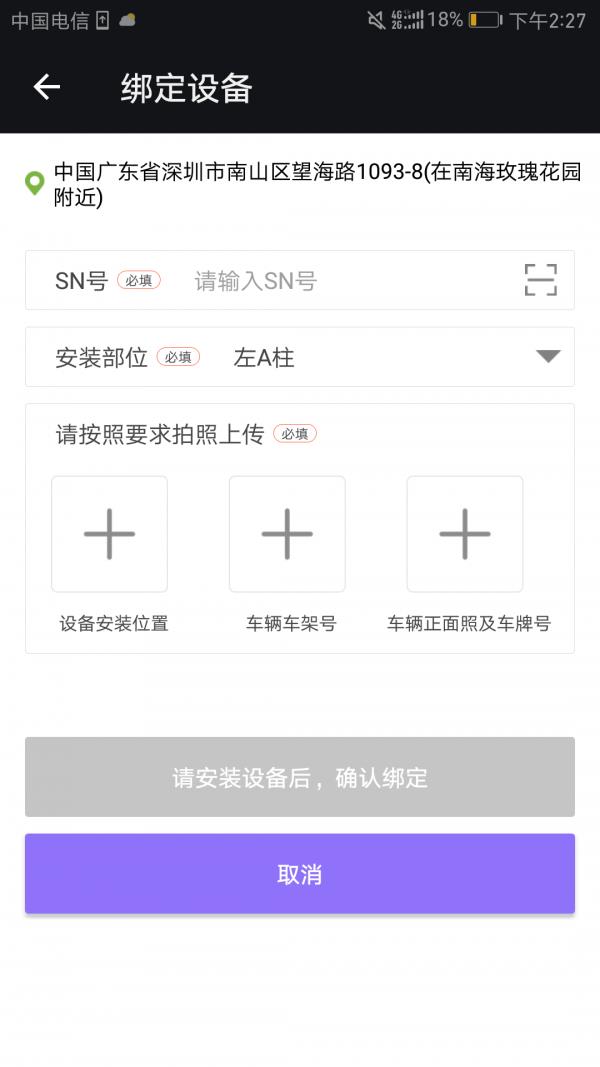The image size is (600, 1067).
Task: Add a photo for 设备安装位置
Action: click(x=110, y=534)
